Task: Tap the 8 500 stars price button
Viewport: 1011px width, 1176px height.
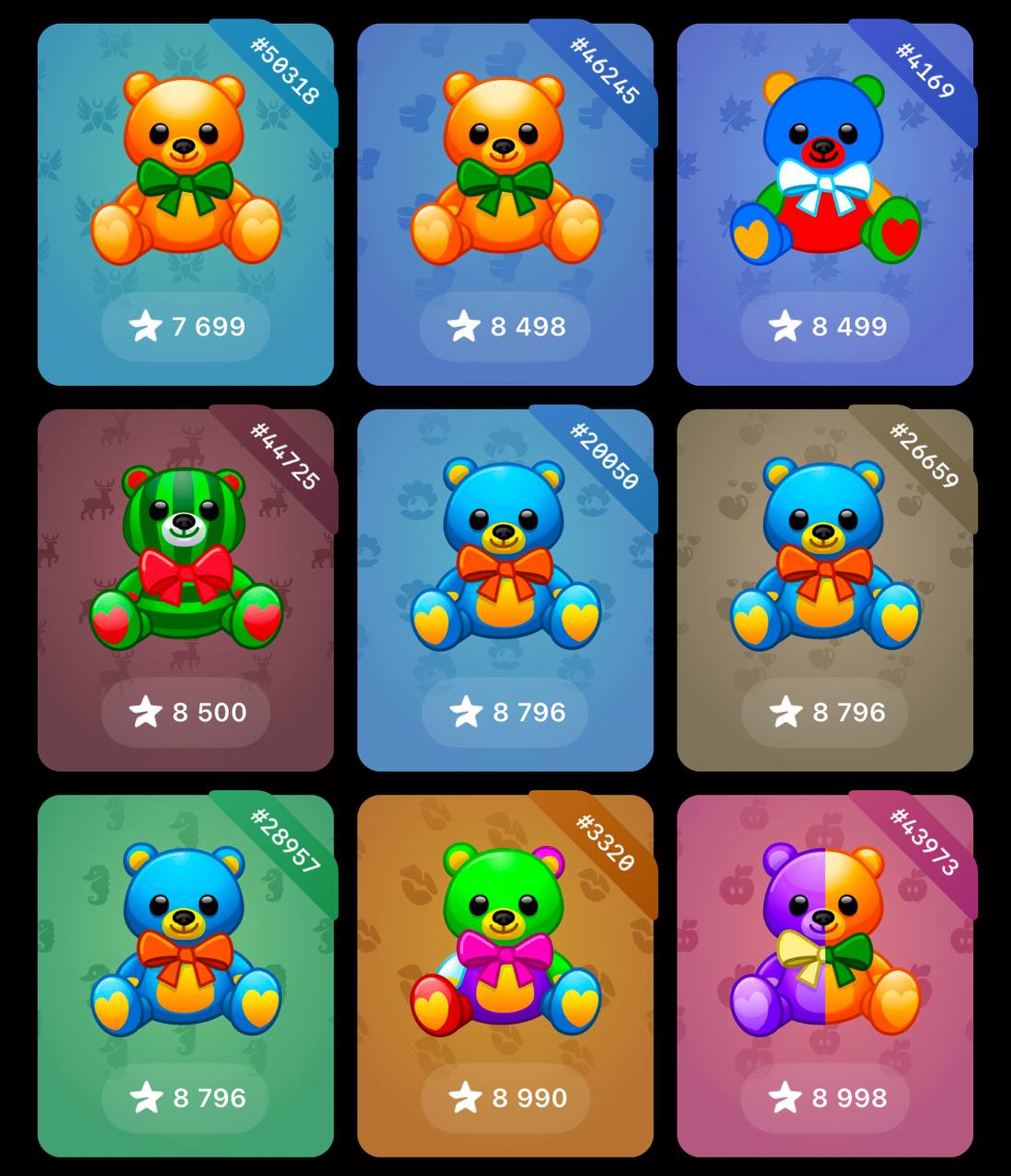Action: tap(186, 712)
